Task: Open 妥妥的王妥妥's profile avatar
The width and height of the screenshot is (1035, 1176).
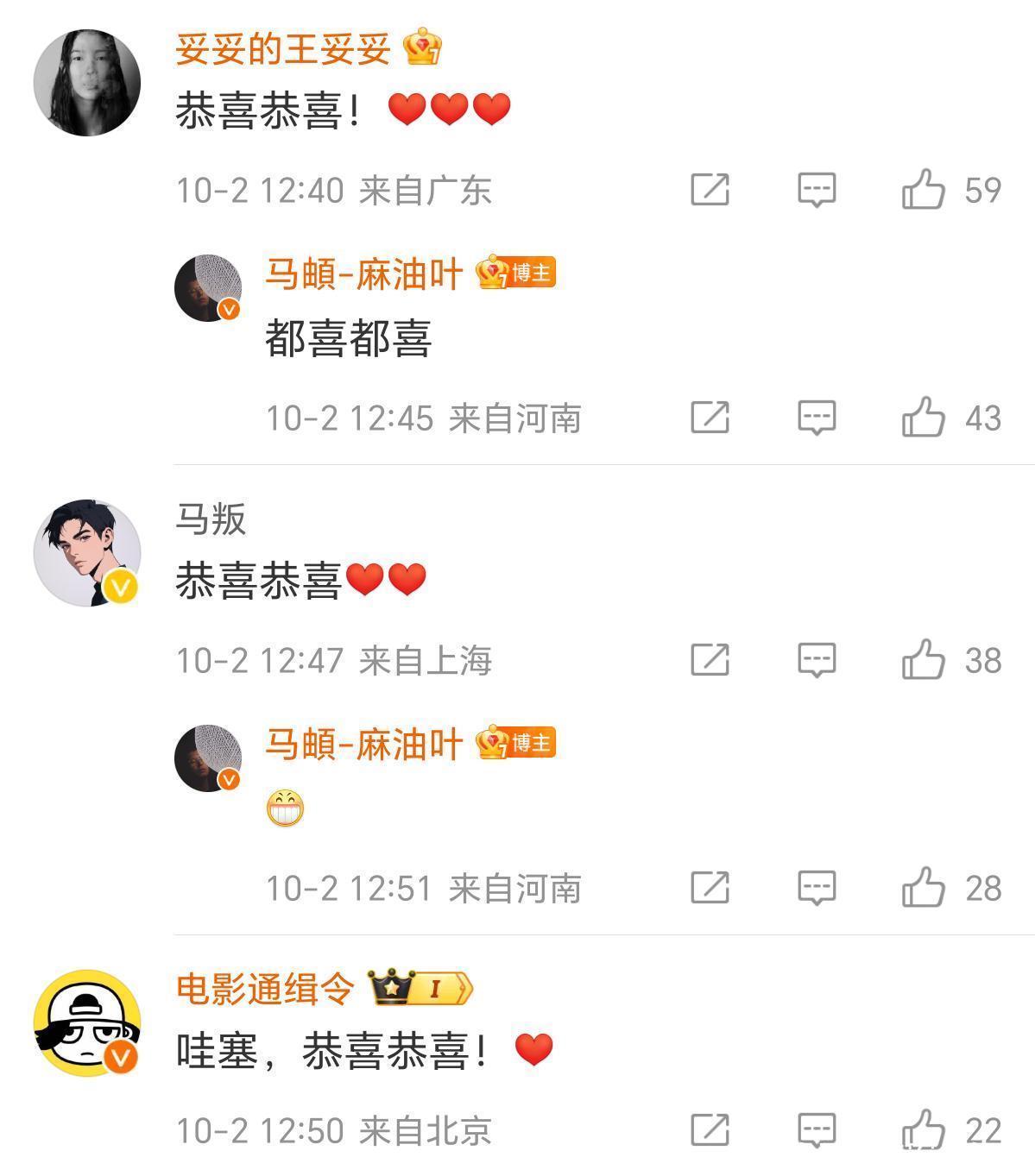Action: click(x=87, y=83)
